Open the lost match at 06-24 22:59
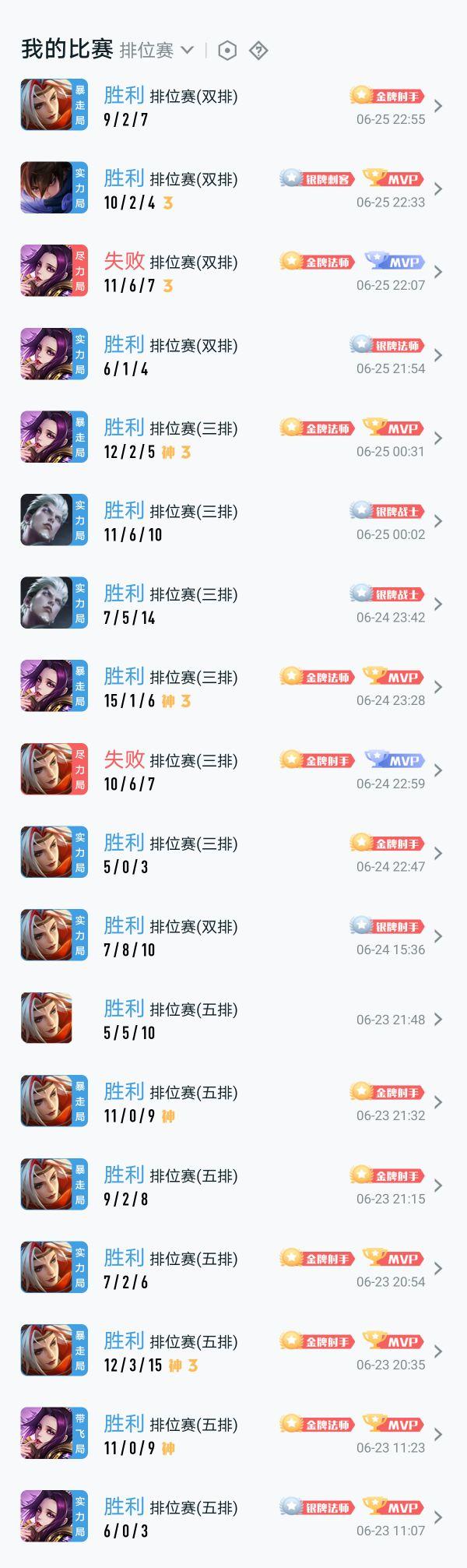 tap(233, 770)
